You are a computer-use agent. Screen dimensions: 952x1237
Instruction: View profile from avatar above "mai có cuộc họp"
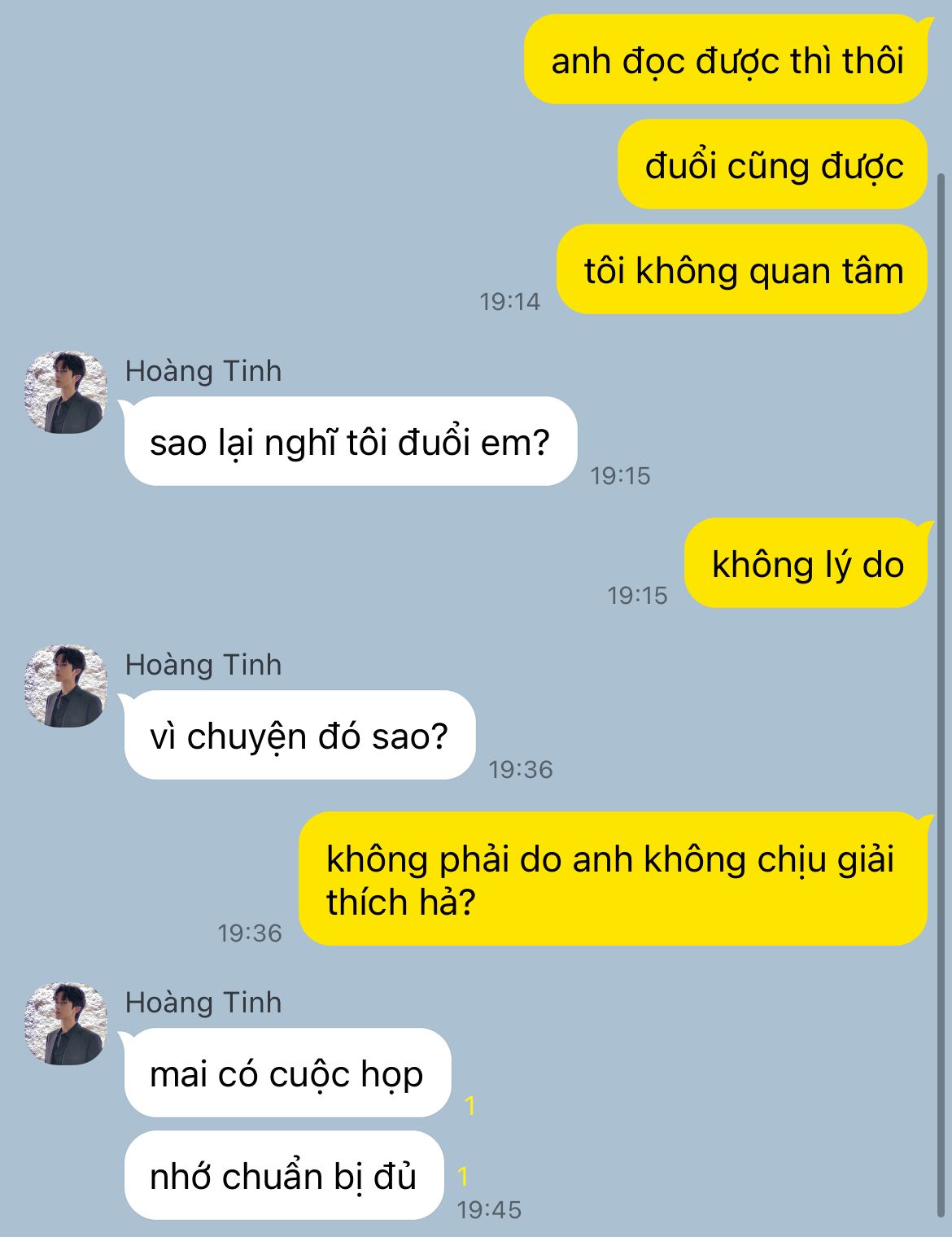(66, 1024)
